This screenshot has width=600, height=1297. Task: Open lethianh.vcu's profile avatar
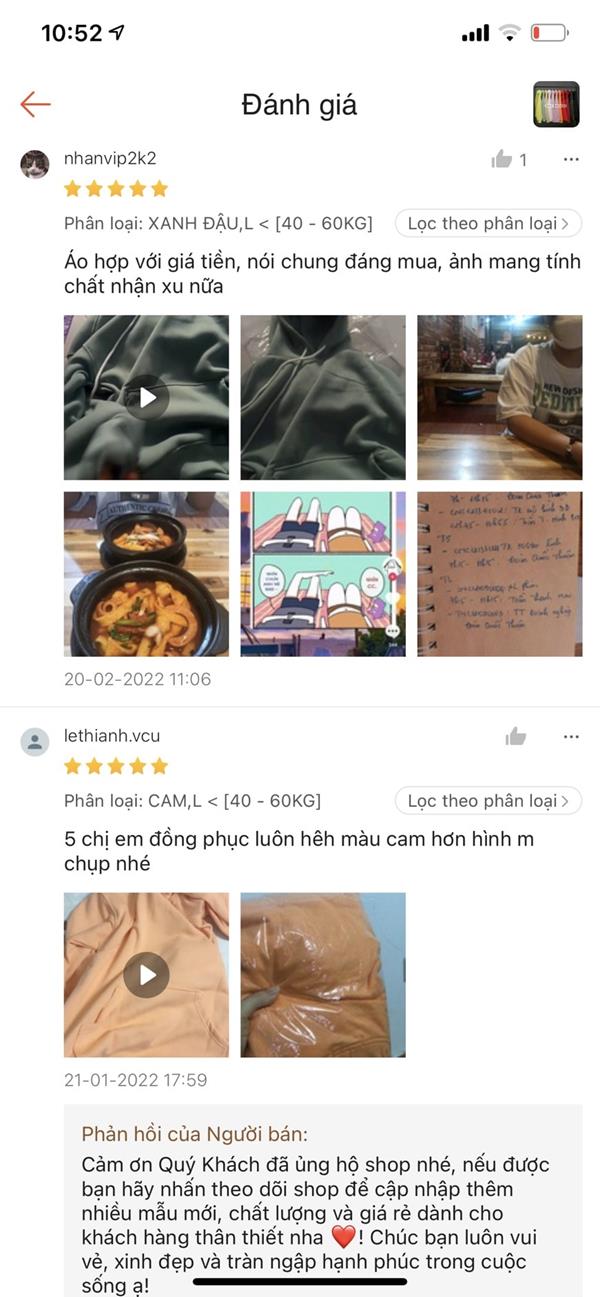tap(35, 742)
